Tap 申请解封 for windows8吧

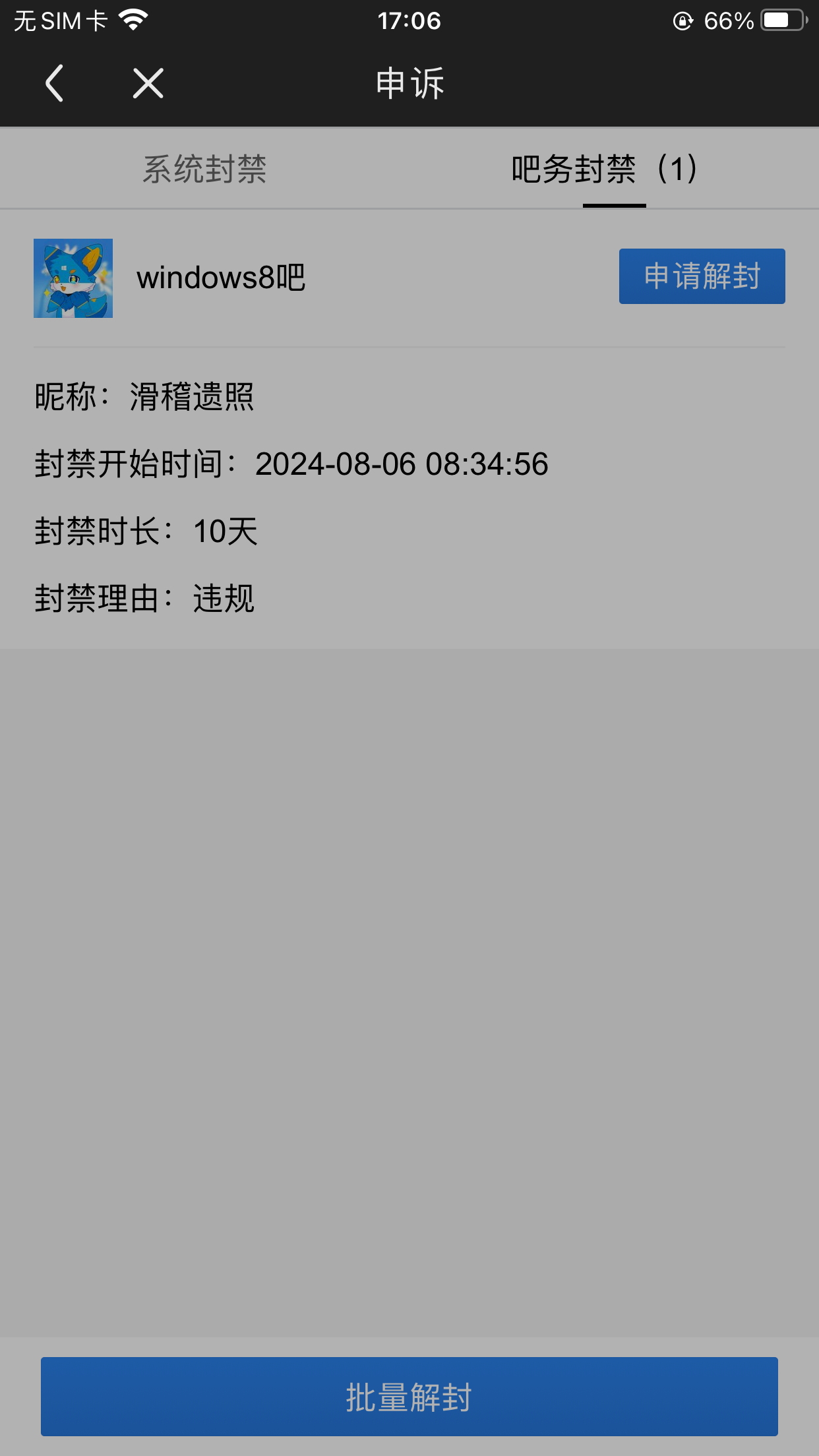pos(702,276)
